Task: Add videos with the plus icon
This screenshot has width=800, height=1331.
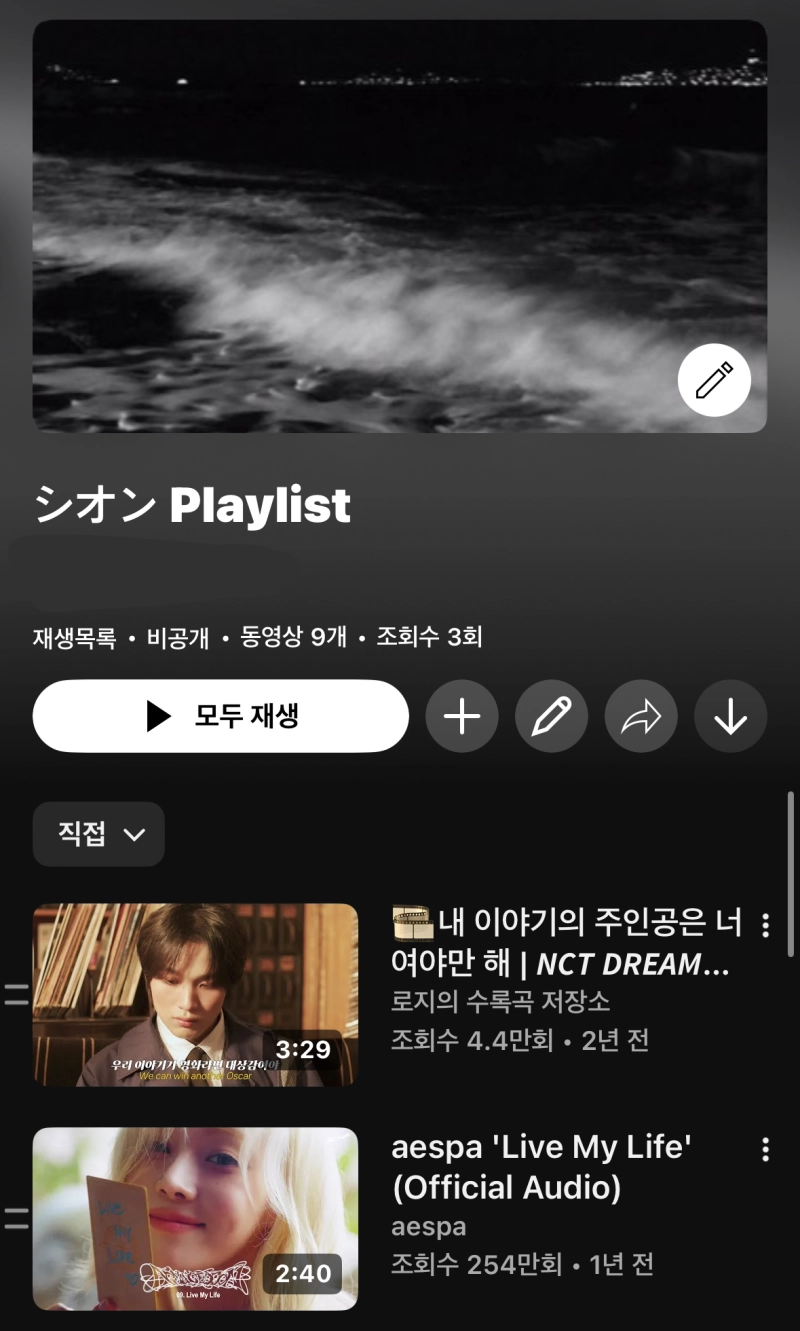Action: (462, 716)
